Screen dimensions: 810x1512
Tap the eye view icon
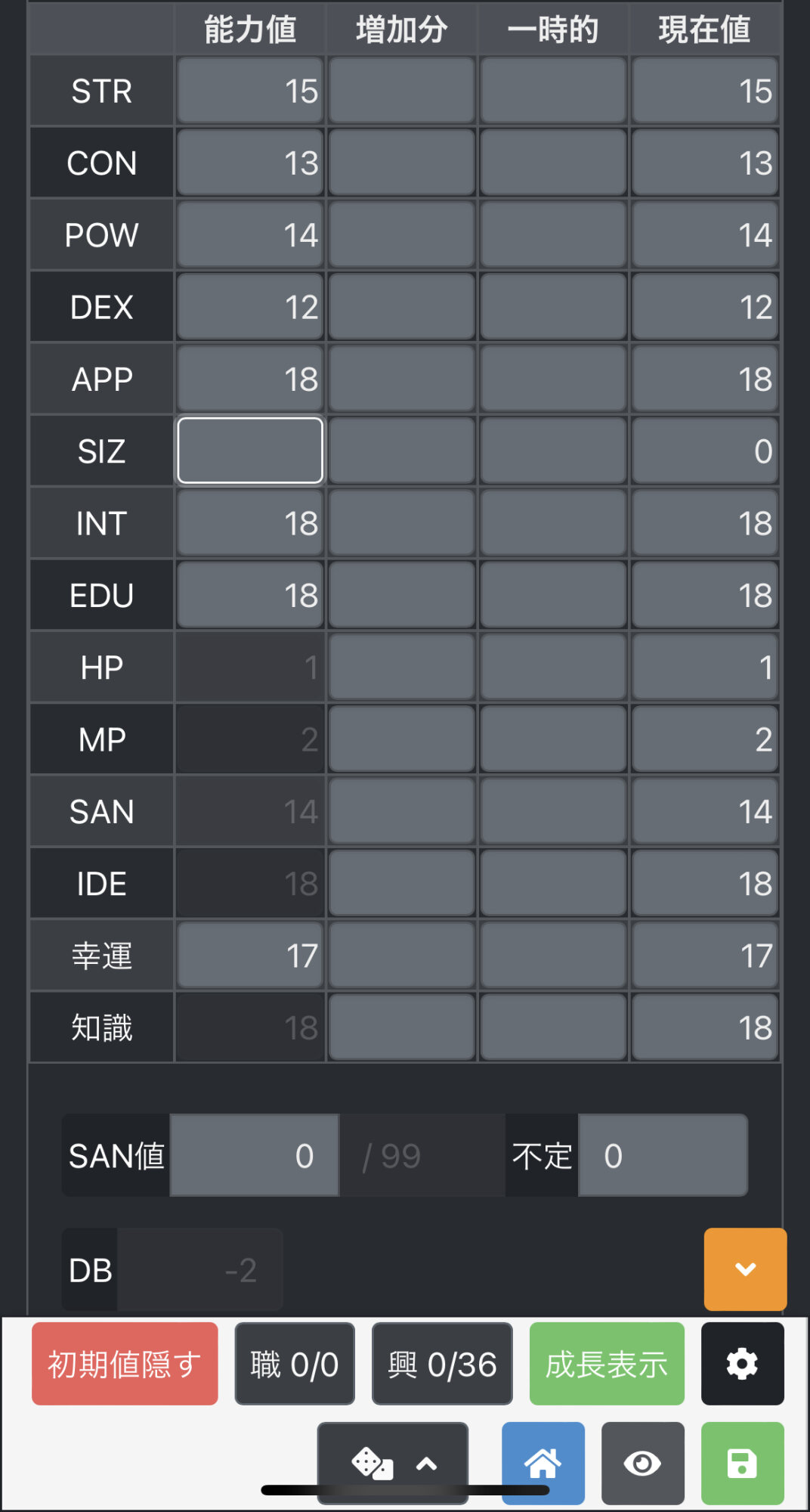coord(642,1463)
